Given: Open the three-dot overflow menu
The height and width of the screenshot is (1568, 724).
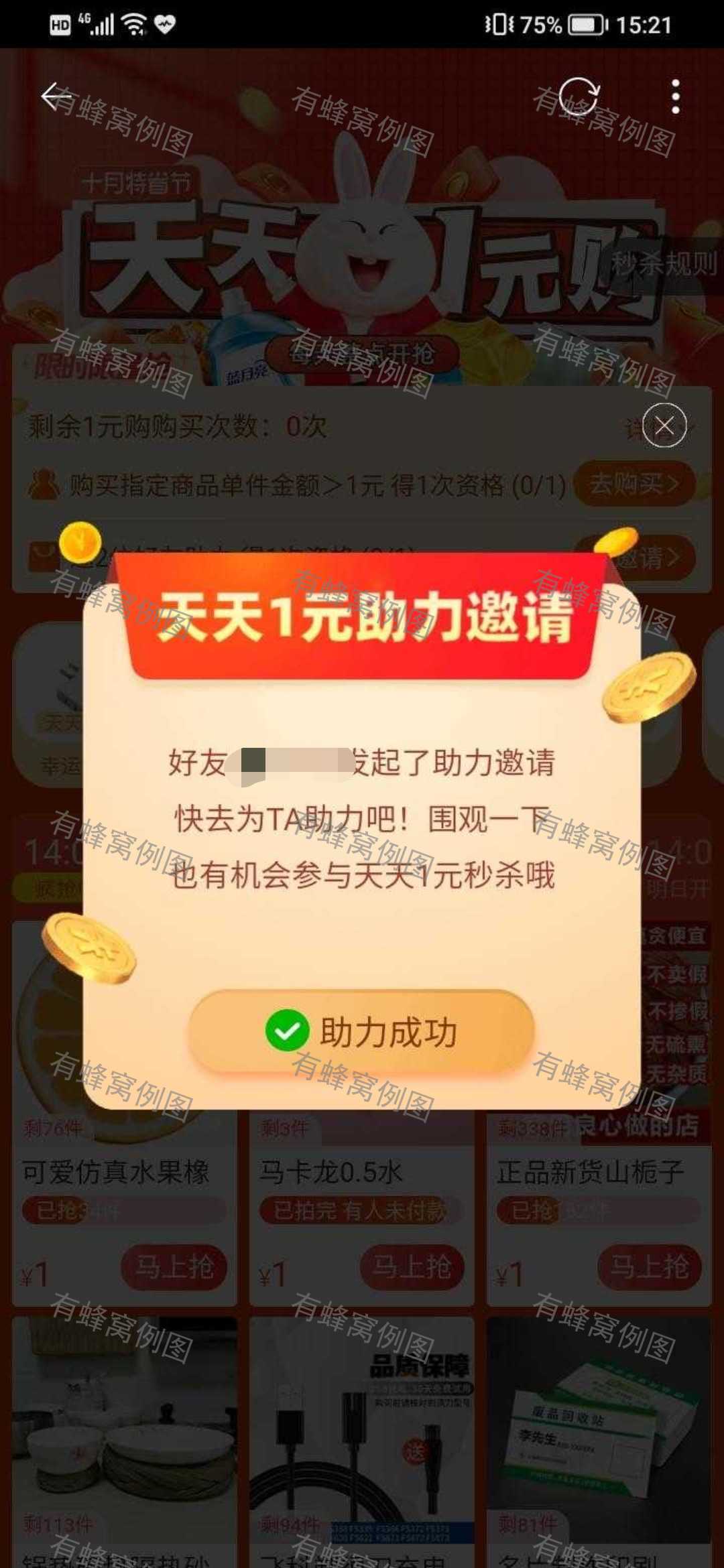Looking at the screenshot, I should tap(676, 97).
